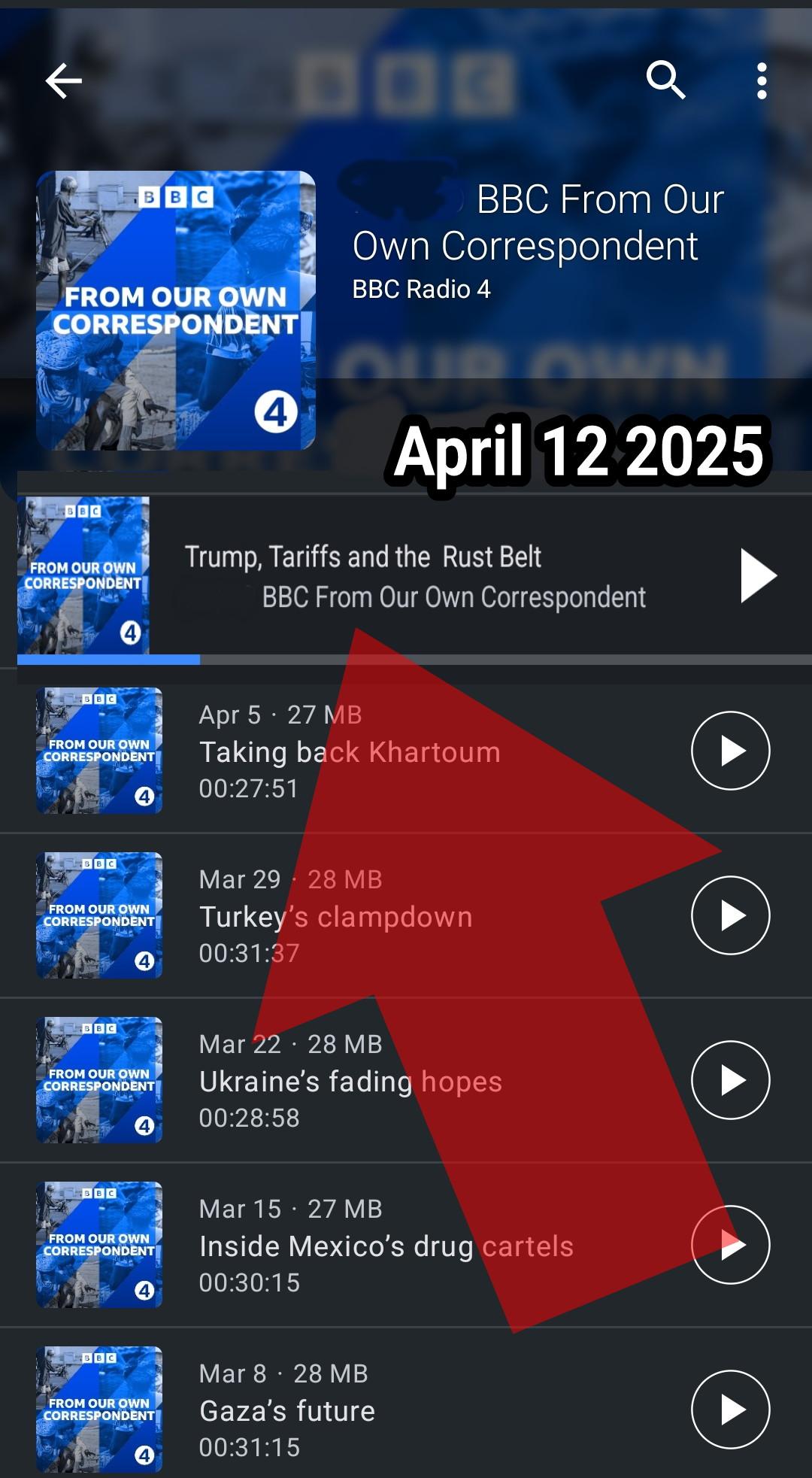Play the Taking back Khartoum episode
The width and height of the screenshot is (812, 1478).
pyautogui.click(x=730, y=751)
